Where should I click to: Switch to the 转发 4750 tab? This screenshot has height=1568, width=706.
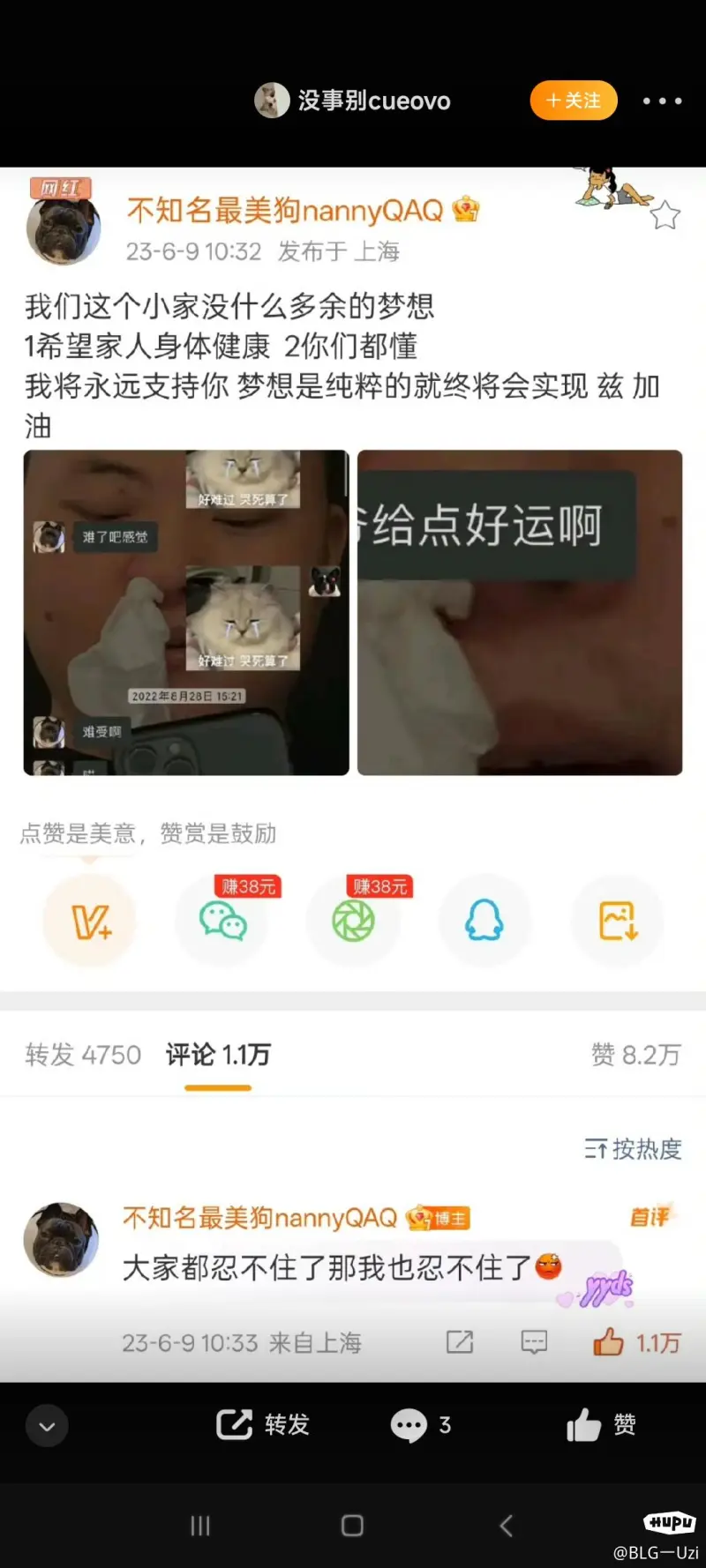pos(83,1055)
